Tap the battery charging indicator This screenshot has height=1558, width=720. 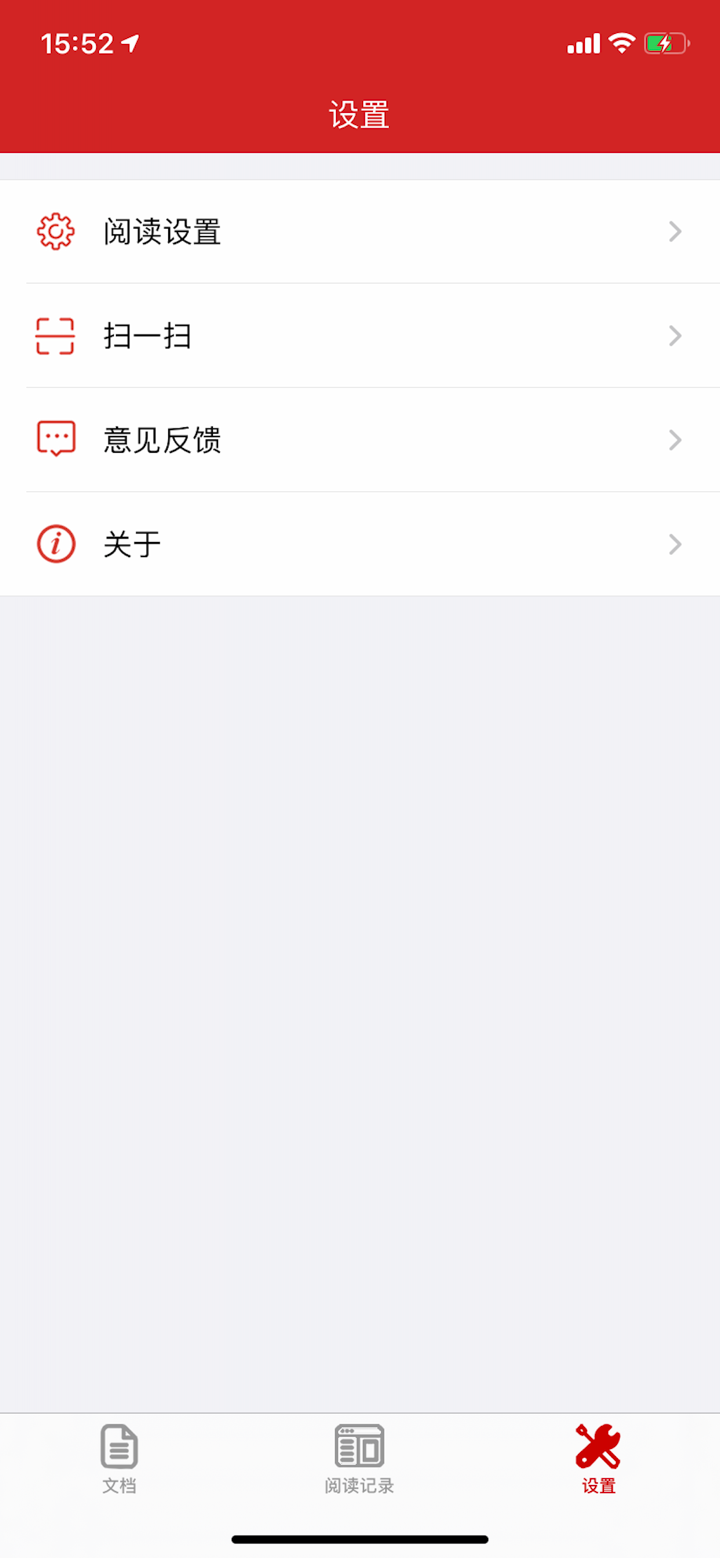pyautogui.click(x=668, y=43)
